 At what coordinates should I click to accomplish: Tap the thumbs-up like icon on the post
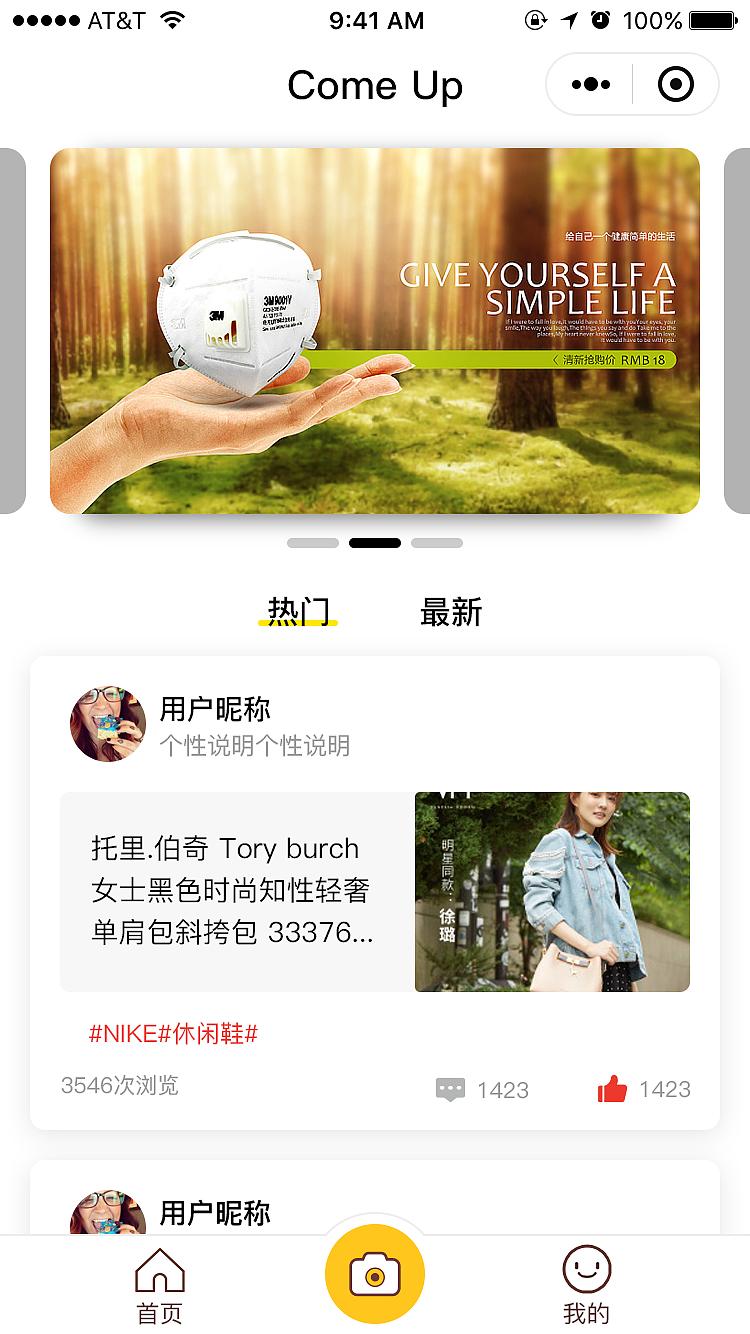[614, 1087]
